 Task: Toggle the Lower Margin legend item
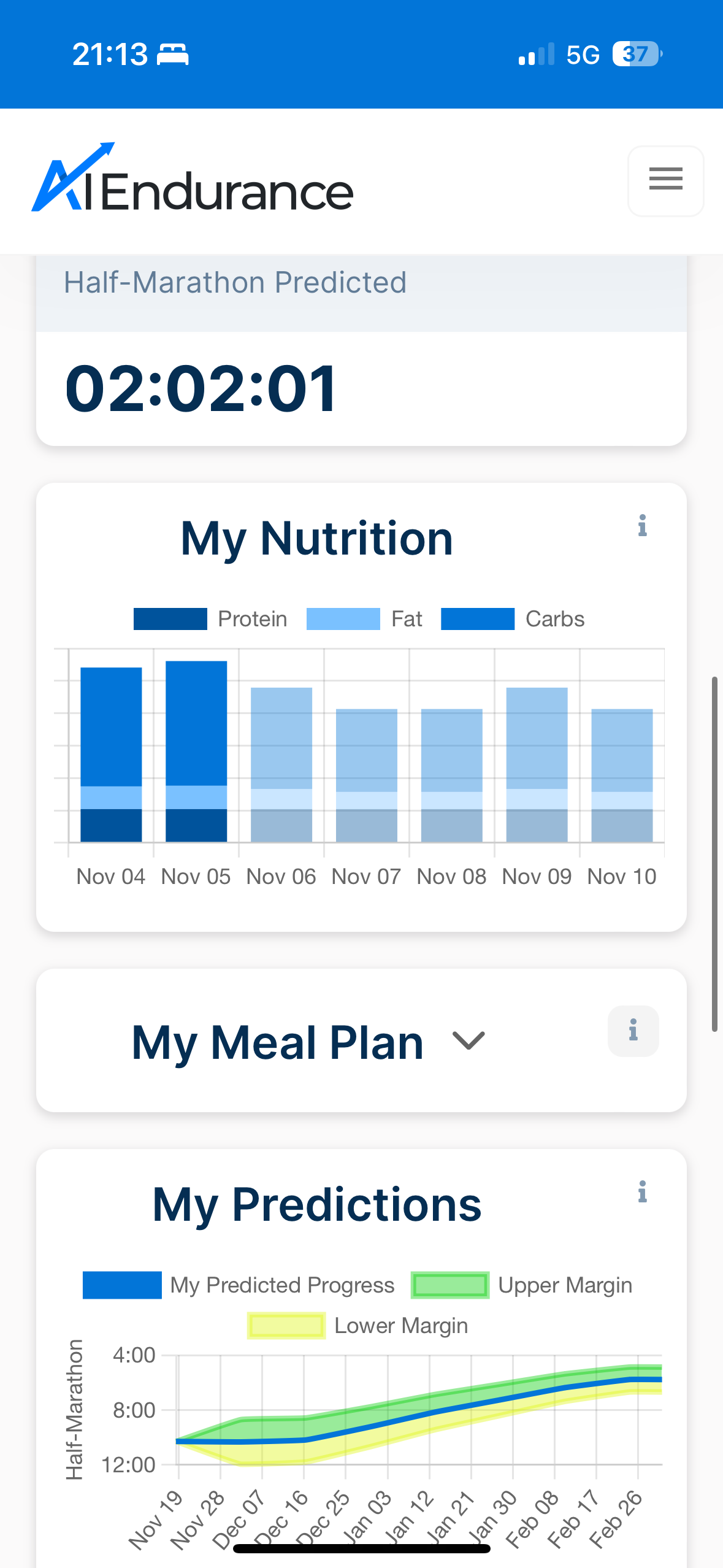[x=358, y=1325]
